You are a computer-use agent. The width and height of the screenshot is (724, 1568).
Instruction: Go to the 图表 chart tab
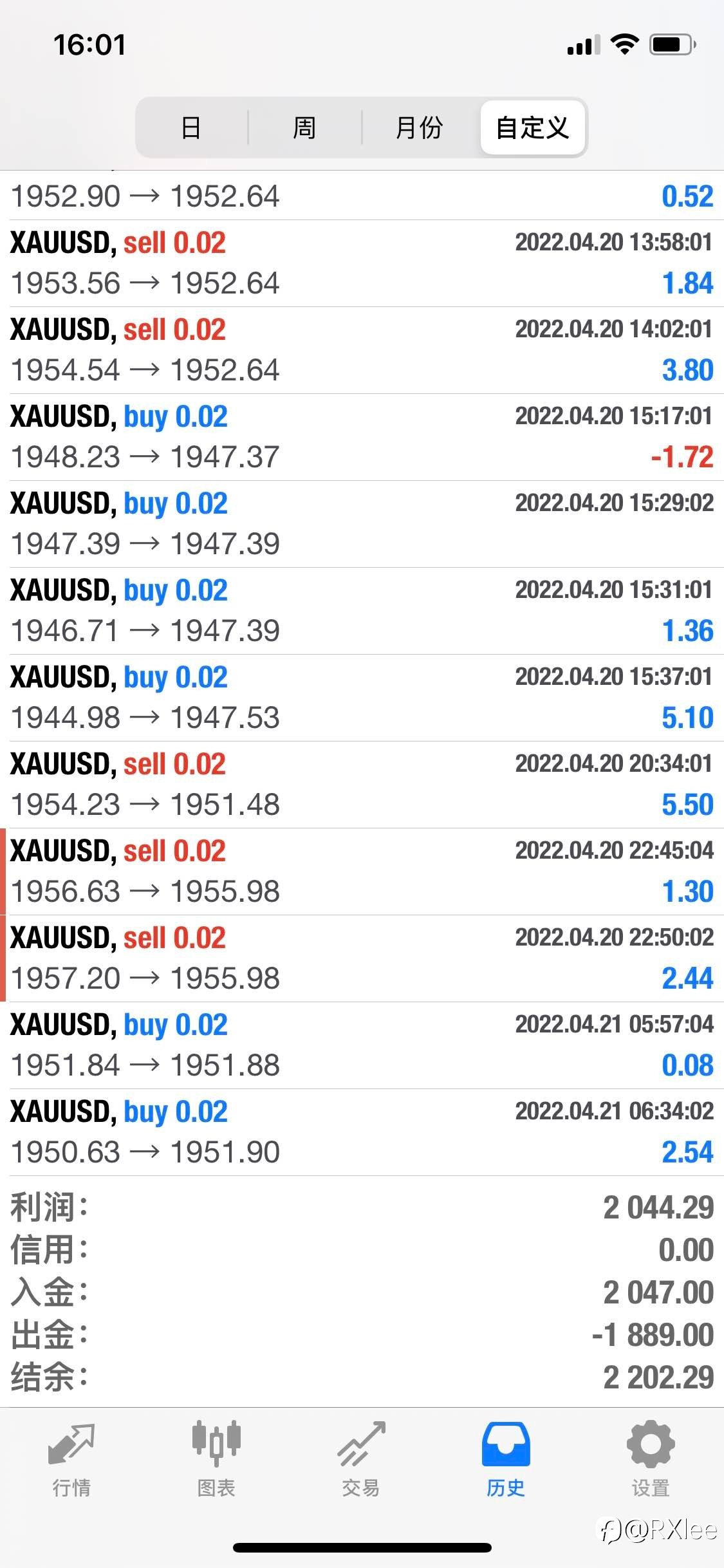click(x=216, y=1459)
